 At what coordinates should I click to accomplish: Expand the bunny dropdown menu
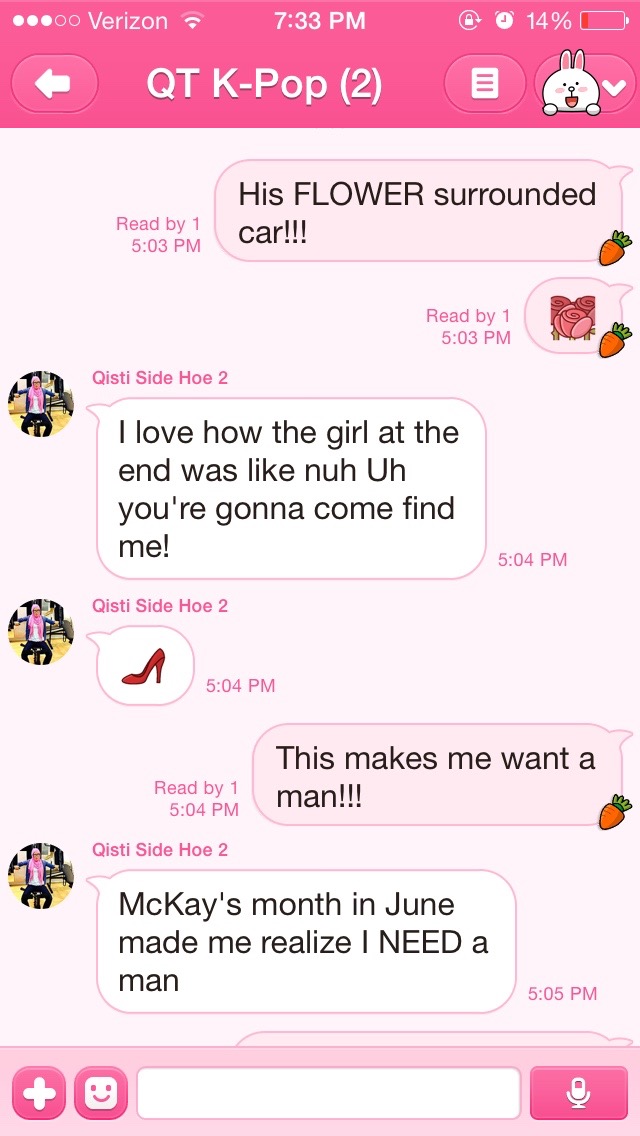point(586,84)
